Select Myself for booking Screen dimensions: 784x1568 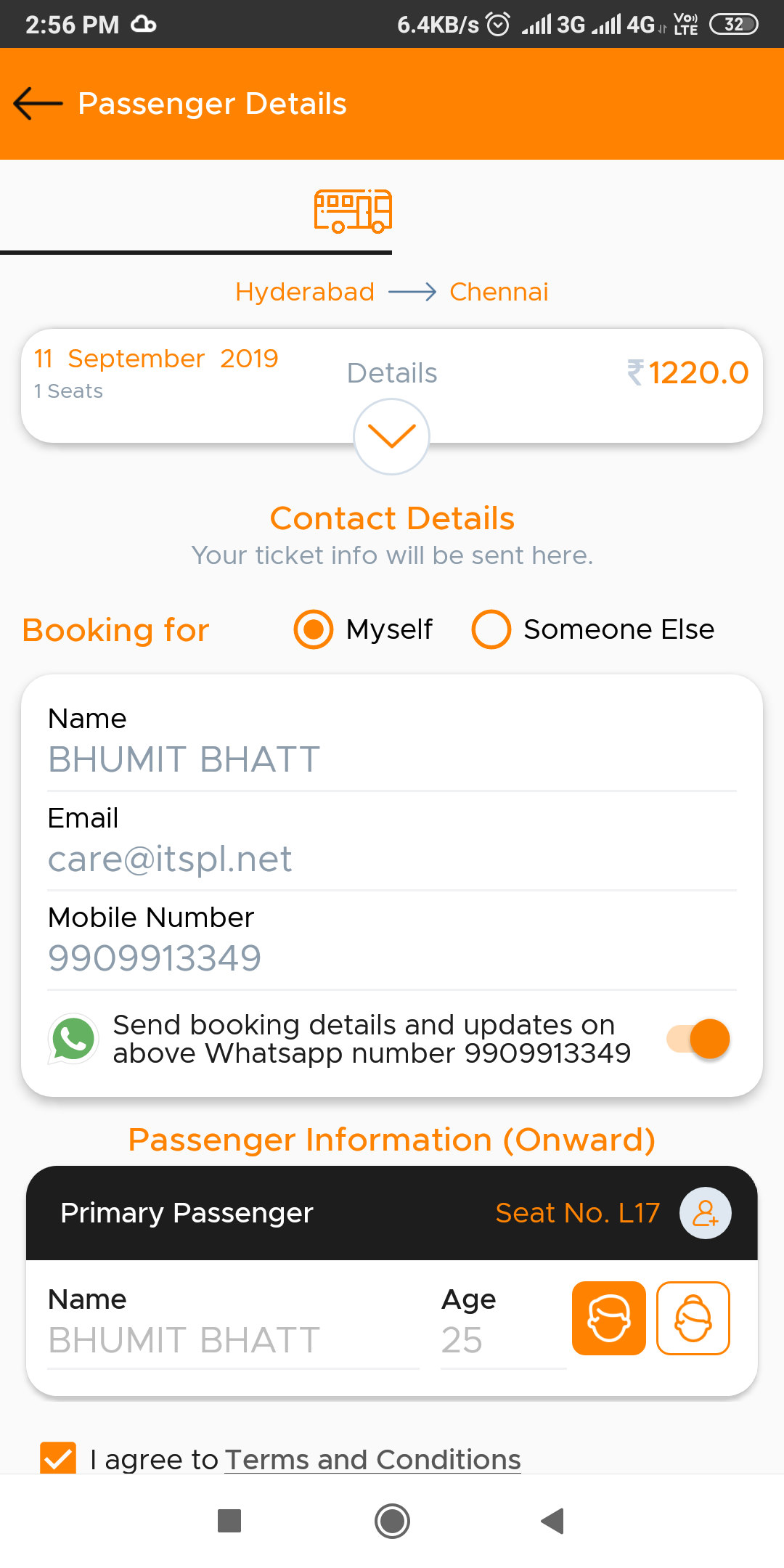coord(314,629)
